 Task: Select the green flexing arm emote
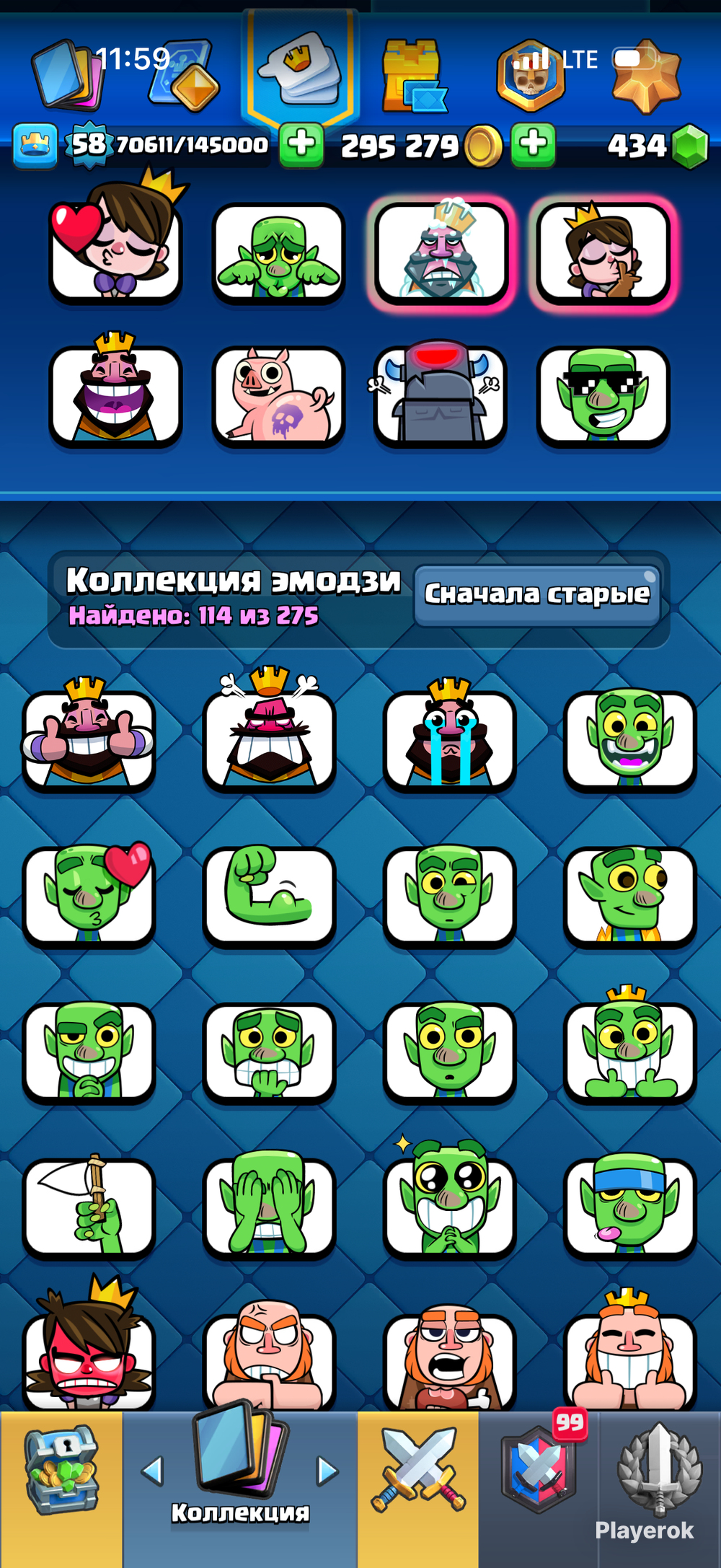269,894
